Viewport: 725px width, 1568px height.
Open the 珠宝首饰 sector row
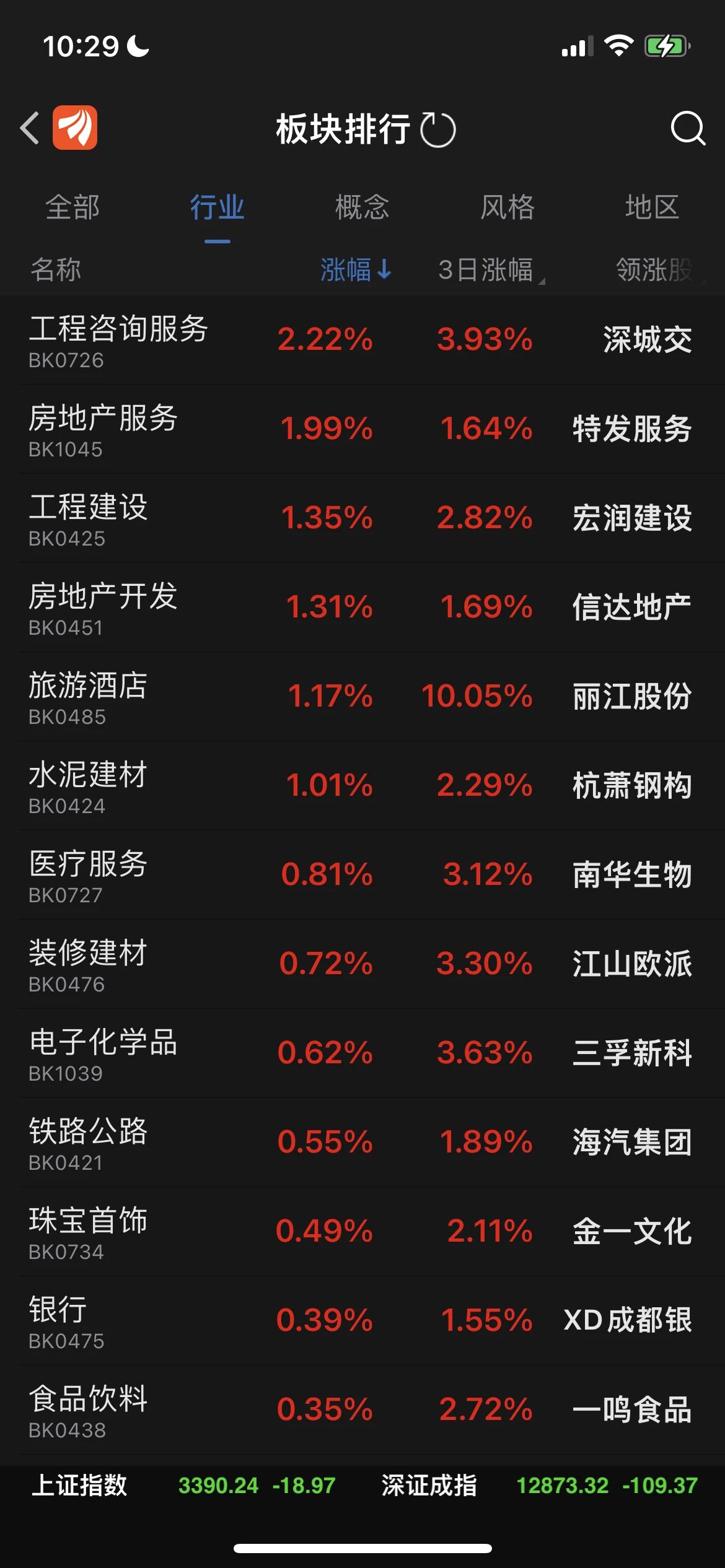click(x=88, y=1231)
